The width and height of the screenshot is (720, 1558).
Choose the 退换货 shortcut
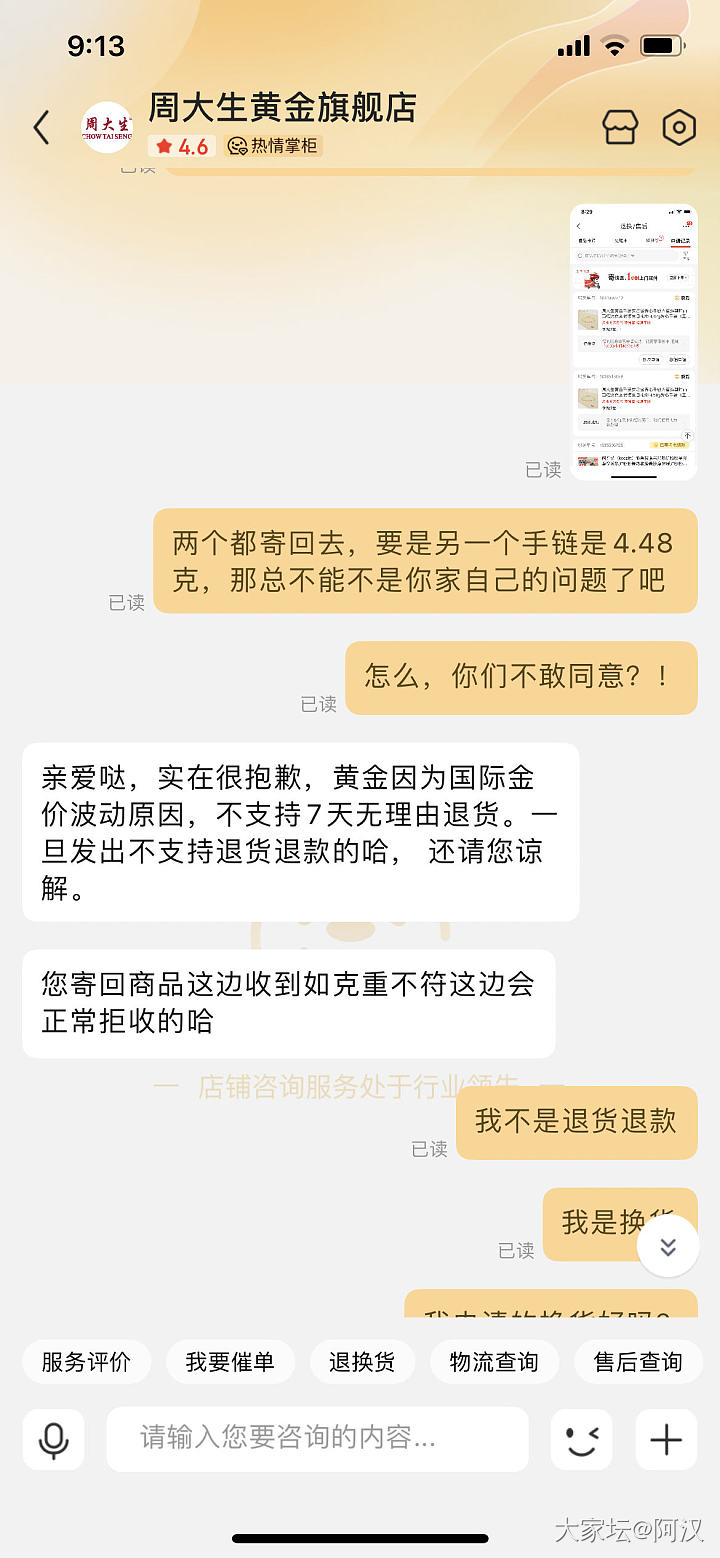[x=362, y=1362]
